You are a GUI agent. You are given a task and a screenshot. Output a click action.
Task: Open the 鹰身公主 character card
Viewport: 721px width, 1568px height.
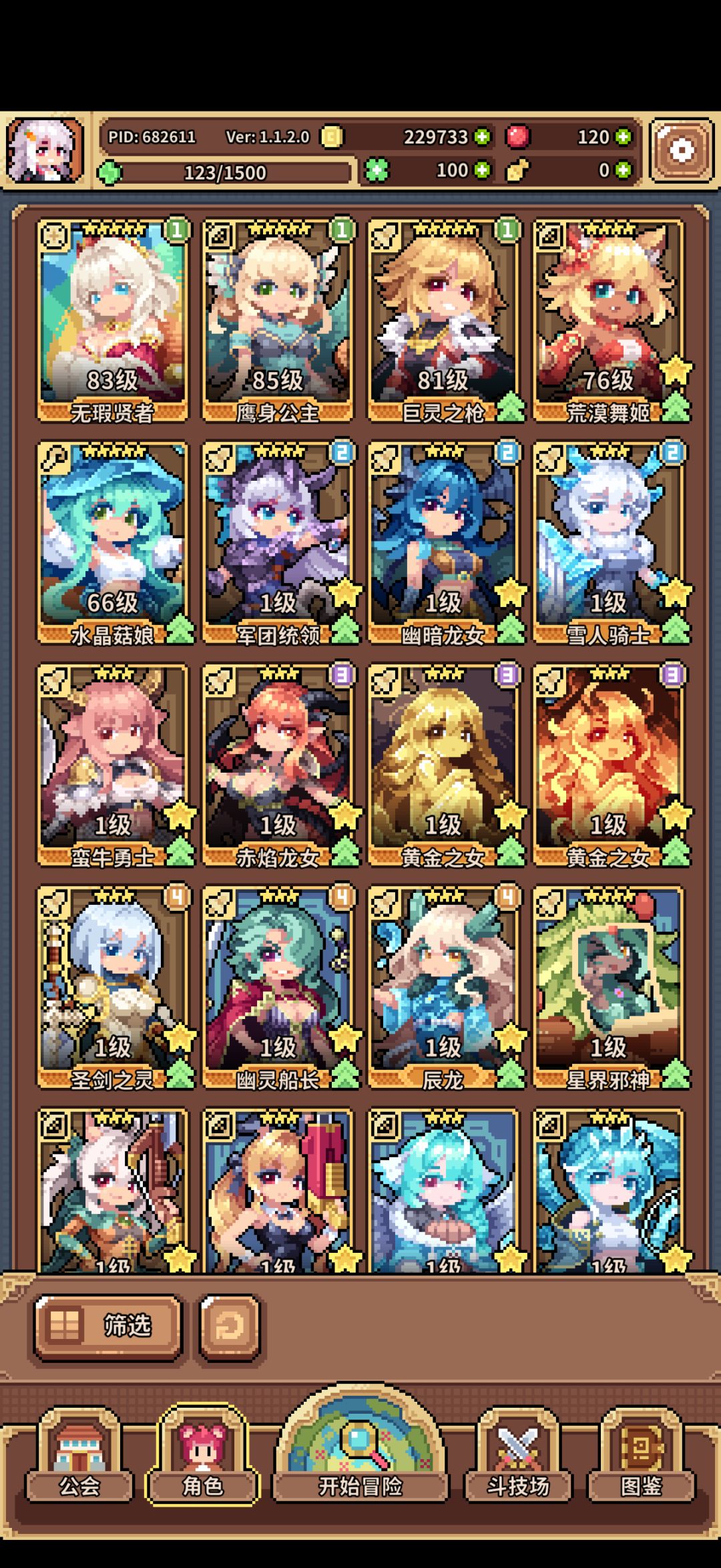click(x=278, y=321)
